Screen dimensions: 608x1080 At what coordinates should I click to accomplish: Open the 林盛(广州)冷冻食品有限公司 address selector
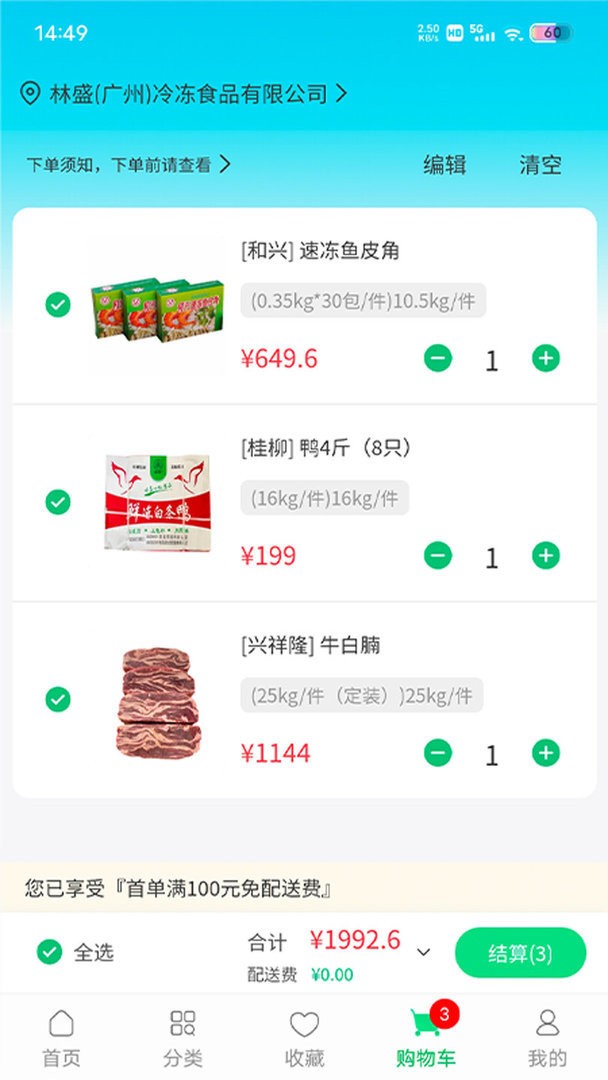coord(185,94)
